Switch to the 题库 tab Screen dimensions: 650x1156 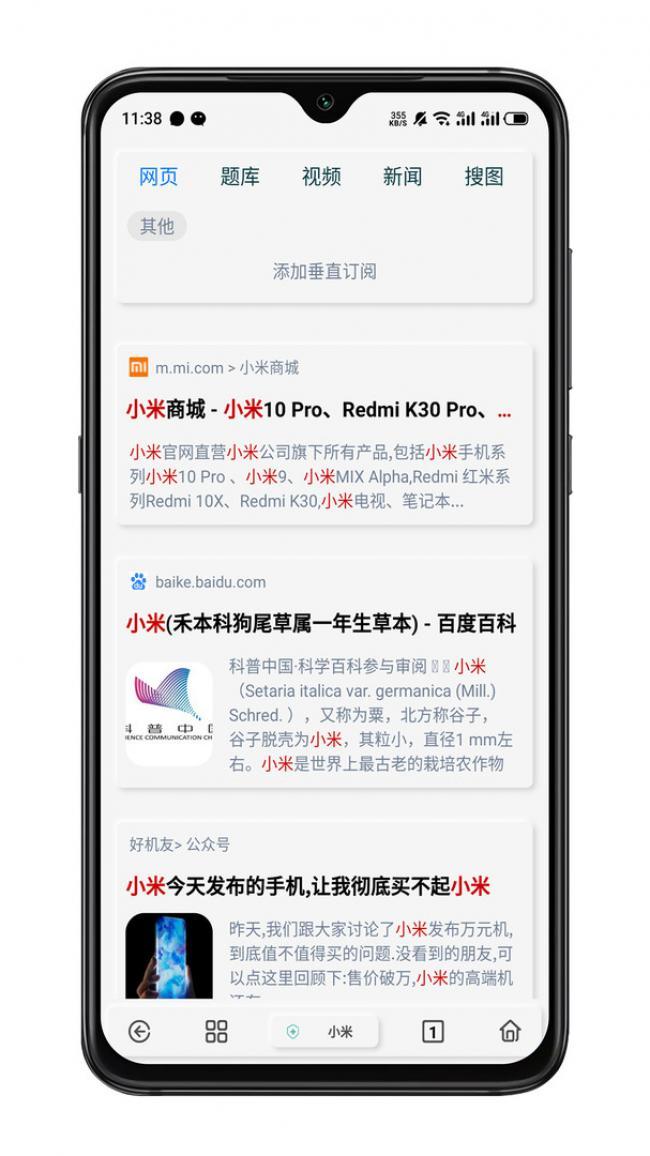pyautogui.click(x=240, y=177)
